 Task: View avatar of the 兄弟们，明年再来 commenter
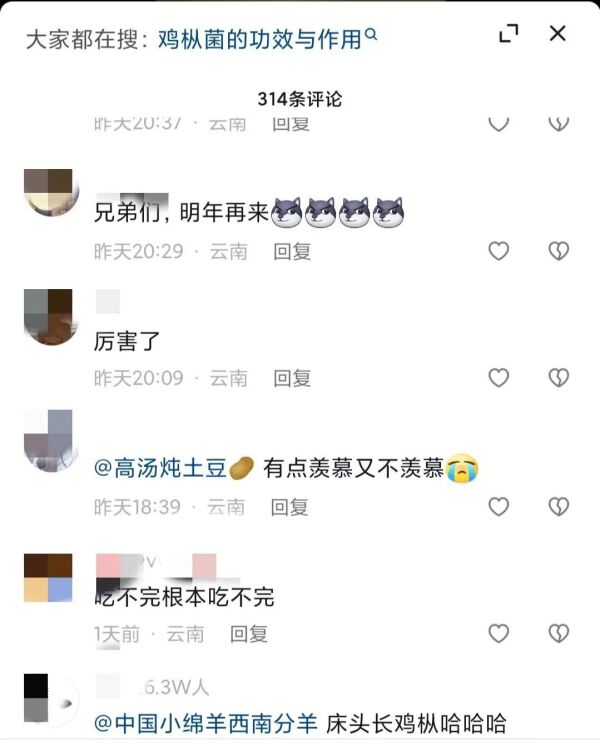tap(47, 190)
